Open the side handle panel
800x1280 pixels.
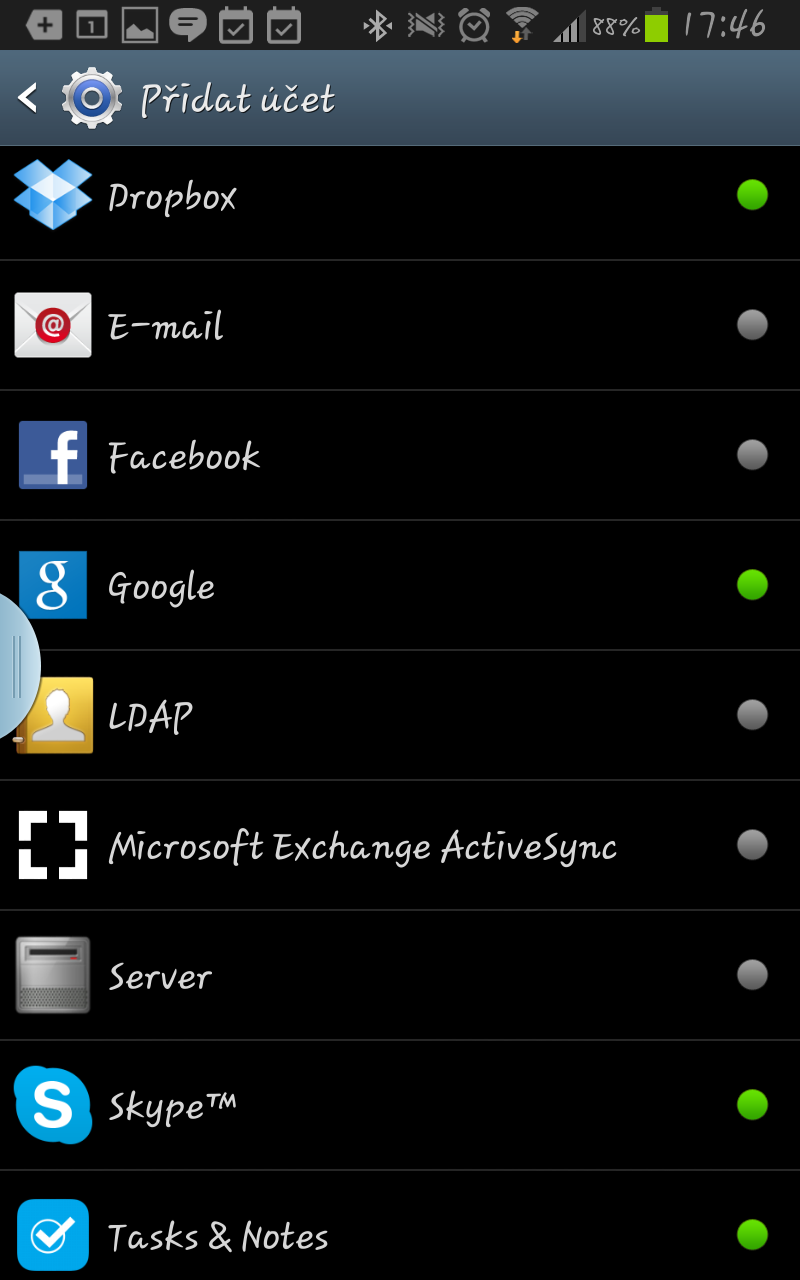(18, 665)
